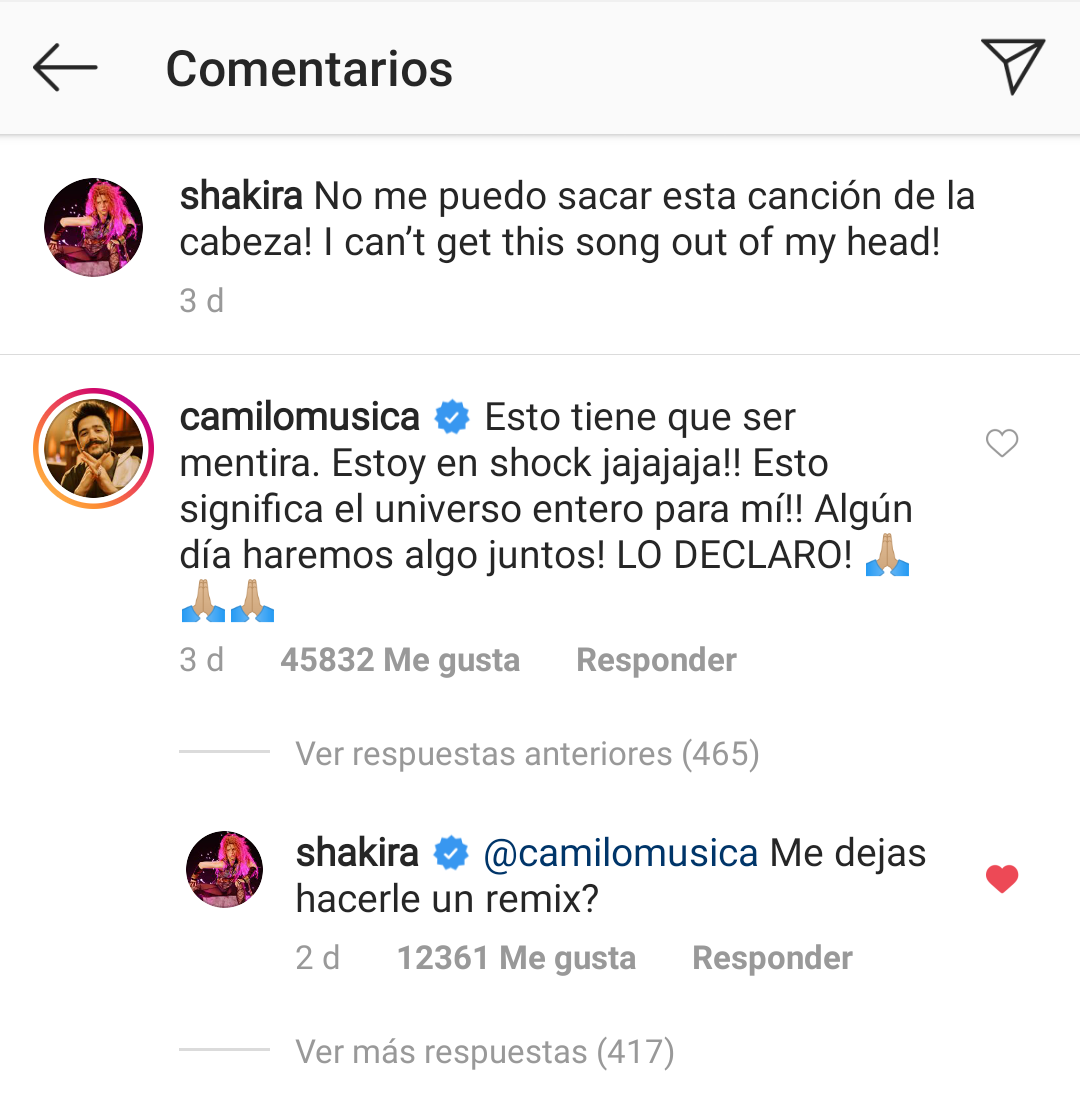Go back from the Comentarios screen
Viewport: 1080px width, 1104px height.
pyautogui.click(x=65, y=68)
